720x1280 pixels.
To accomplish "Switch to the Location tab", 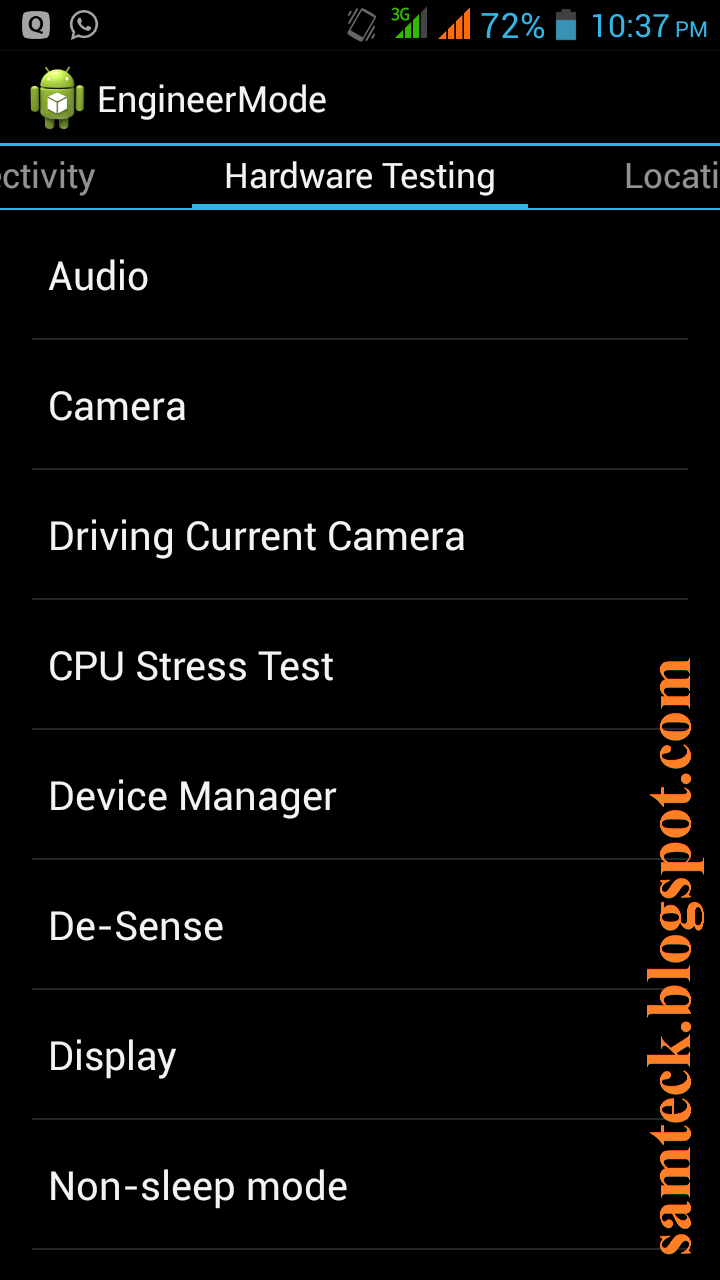I will pyautogui.click(x=671, y=177).
